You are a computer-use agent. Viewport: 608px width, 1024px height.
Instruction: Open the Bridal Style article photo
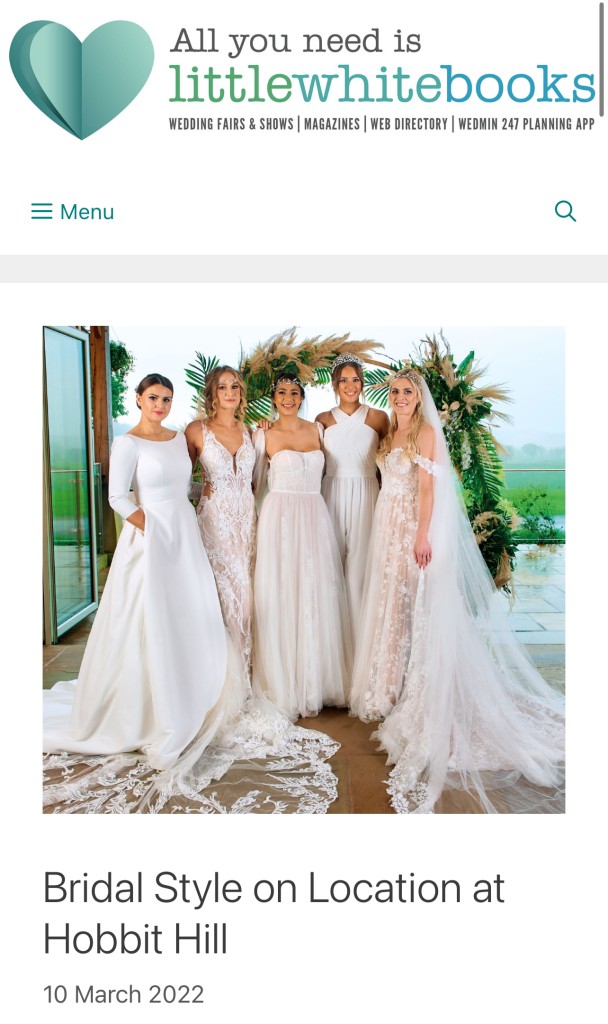tap(304, 569)
